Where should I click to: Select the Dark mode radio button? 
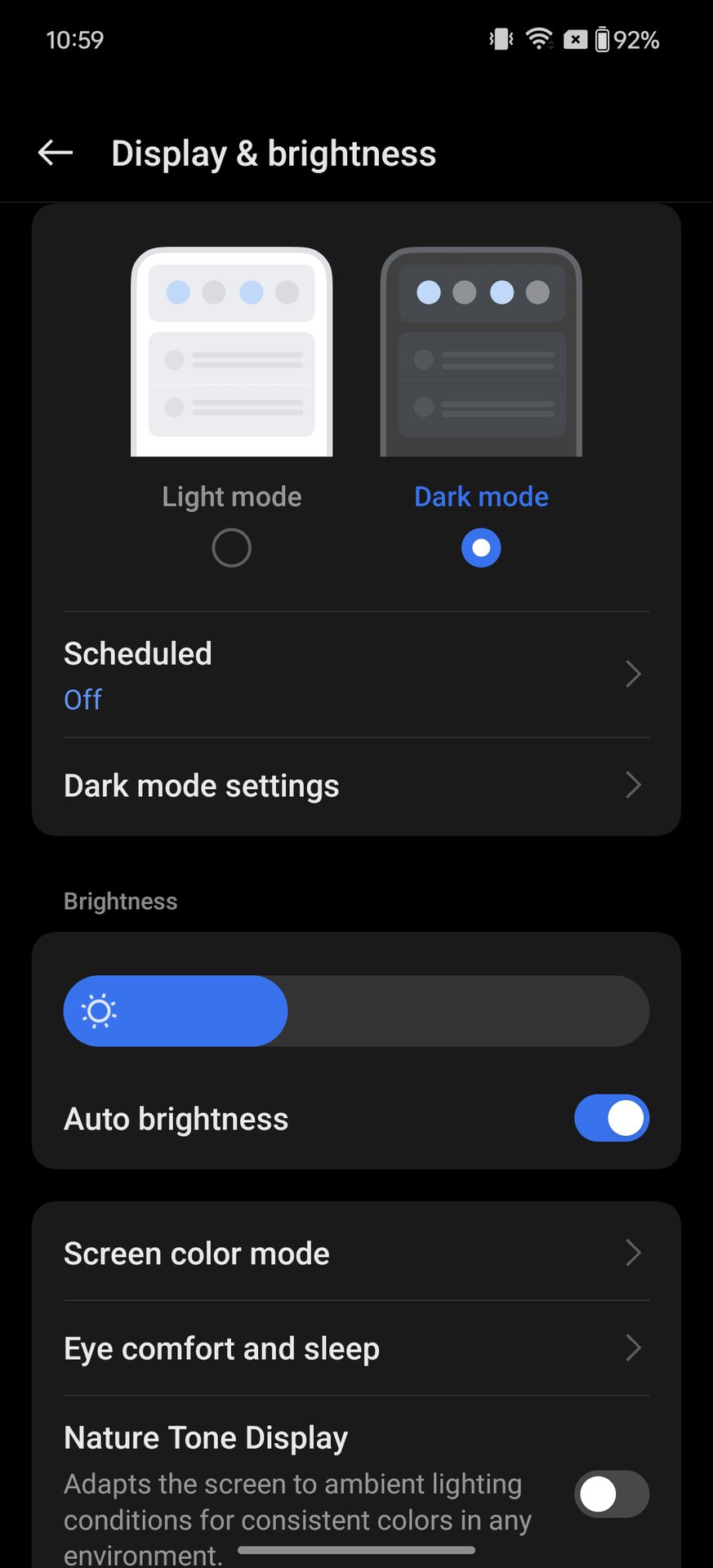[x=481, y=548]
